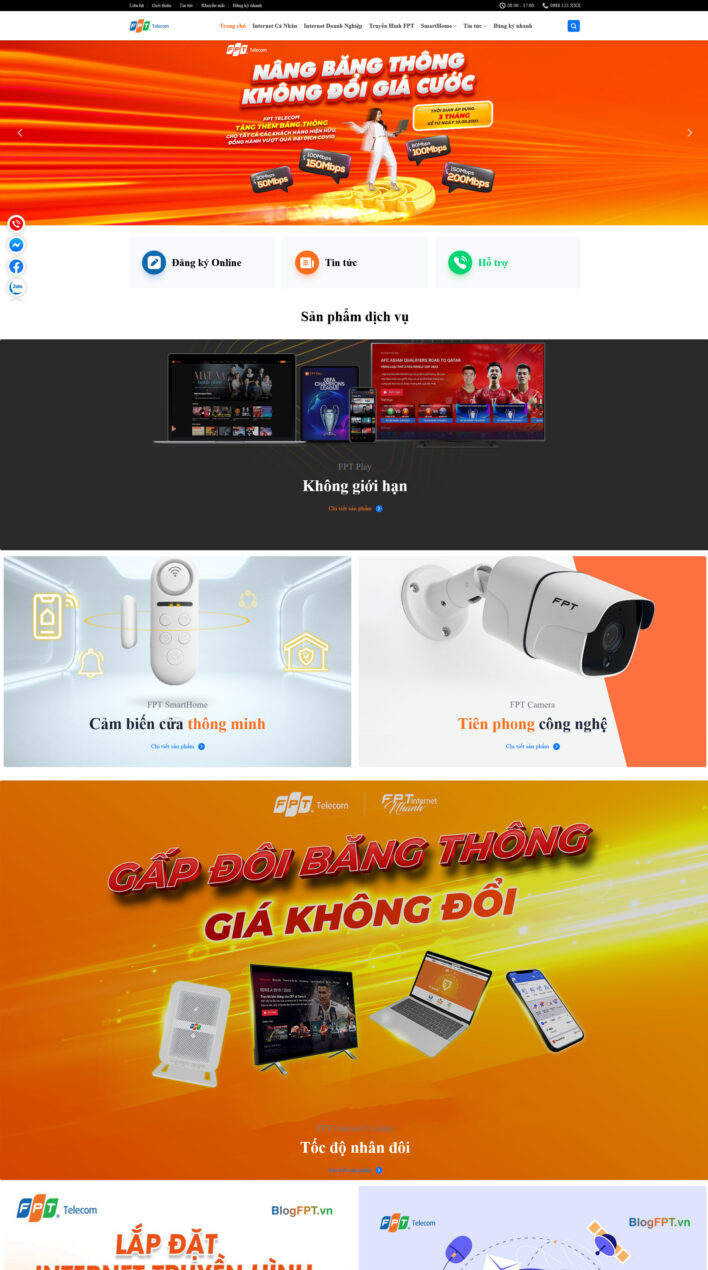View product details for FPT Camera
Viewport: 708px width, 1270px height.
click(x=532, y=746)
